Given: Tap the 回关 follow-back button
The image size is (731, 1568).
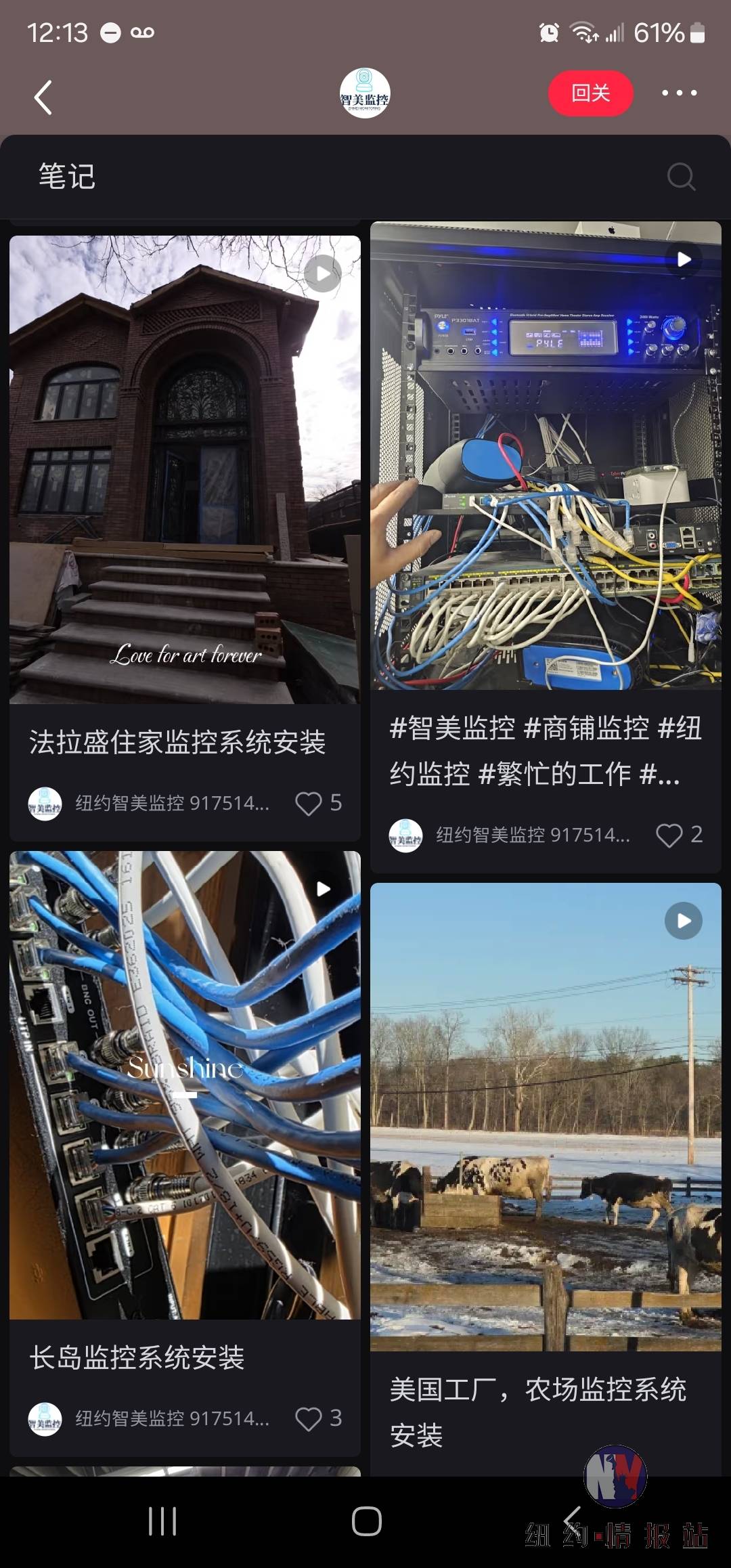Looking at the screenshot, I should (590, 93).
